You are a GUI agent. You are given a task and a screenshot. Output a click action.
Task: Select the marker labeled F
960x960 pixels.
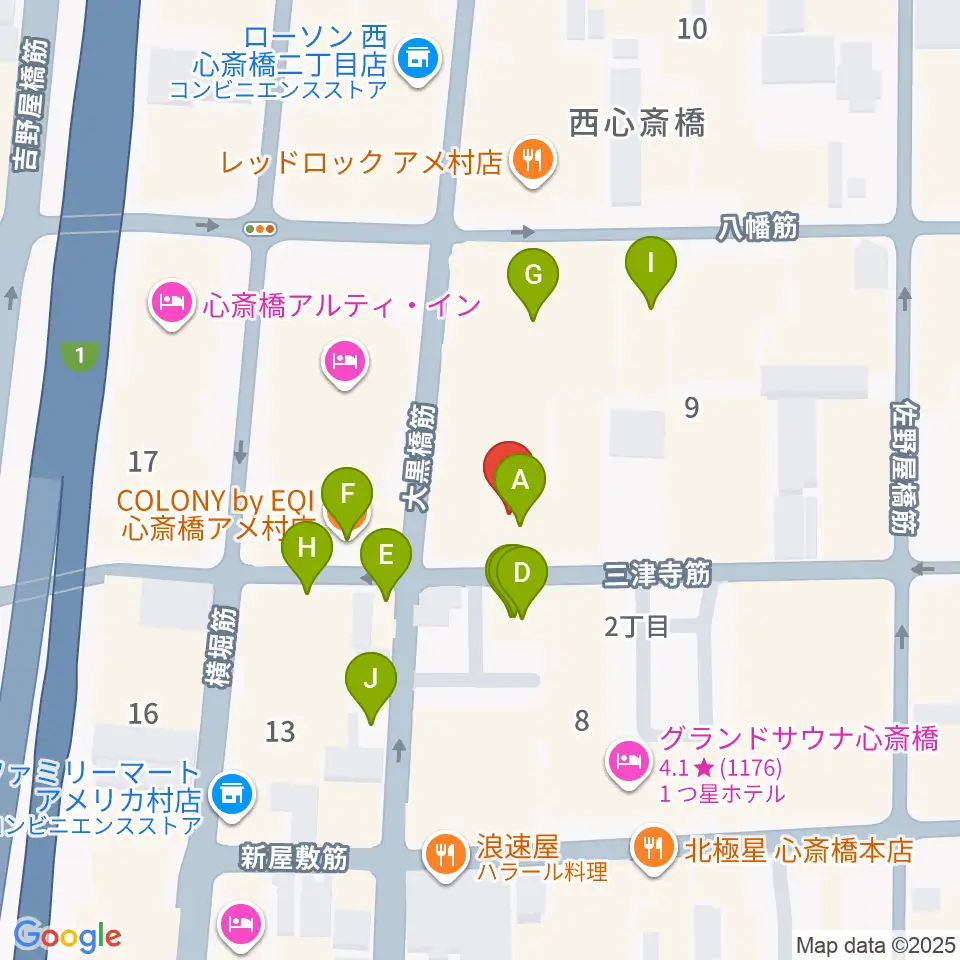(347, 494)
